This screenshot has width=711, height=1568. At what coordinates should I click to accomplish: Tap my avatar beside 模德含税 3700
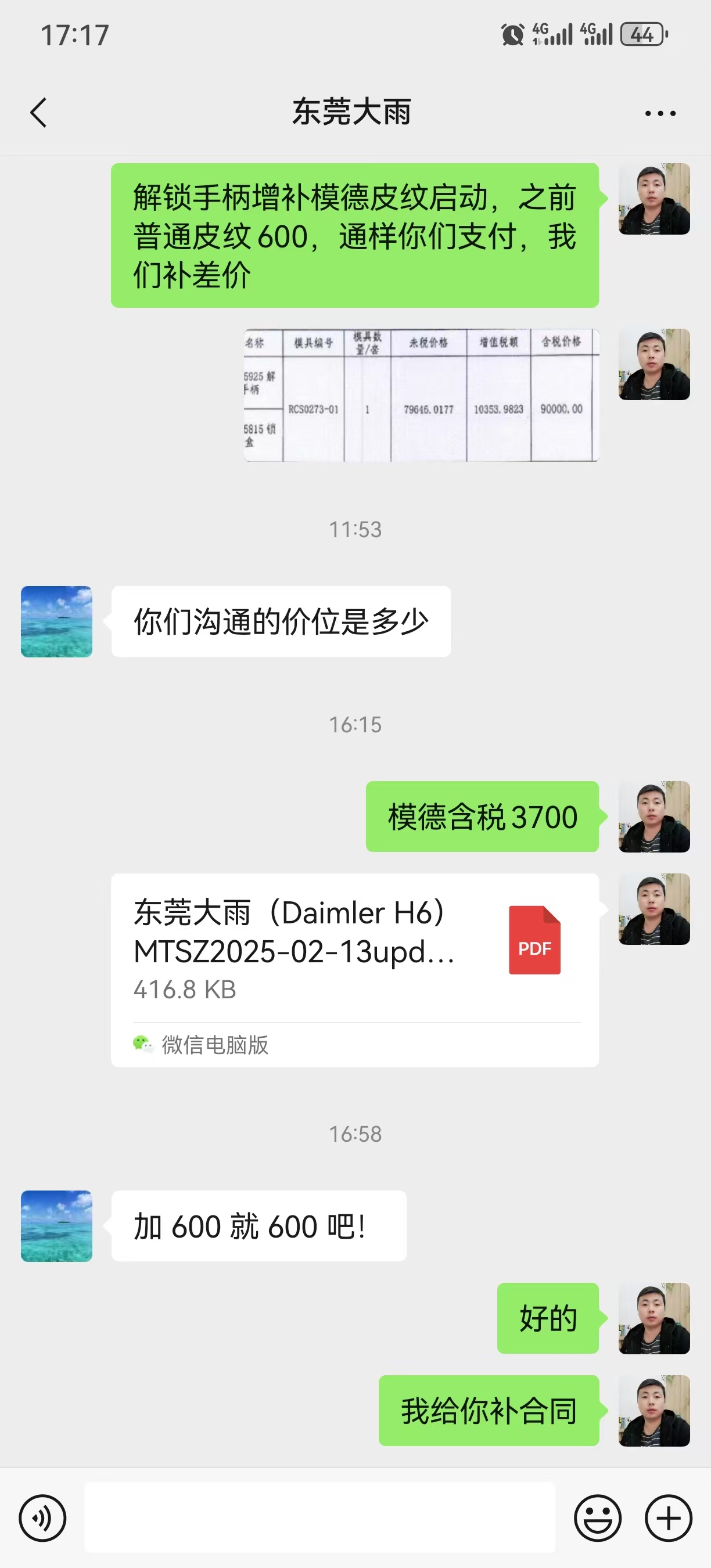[655, 817]
